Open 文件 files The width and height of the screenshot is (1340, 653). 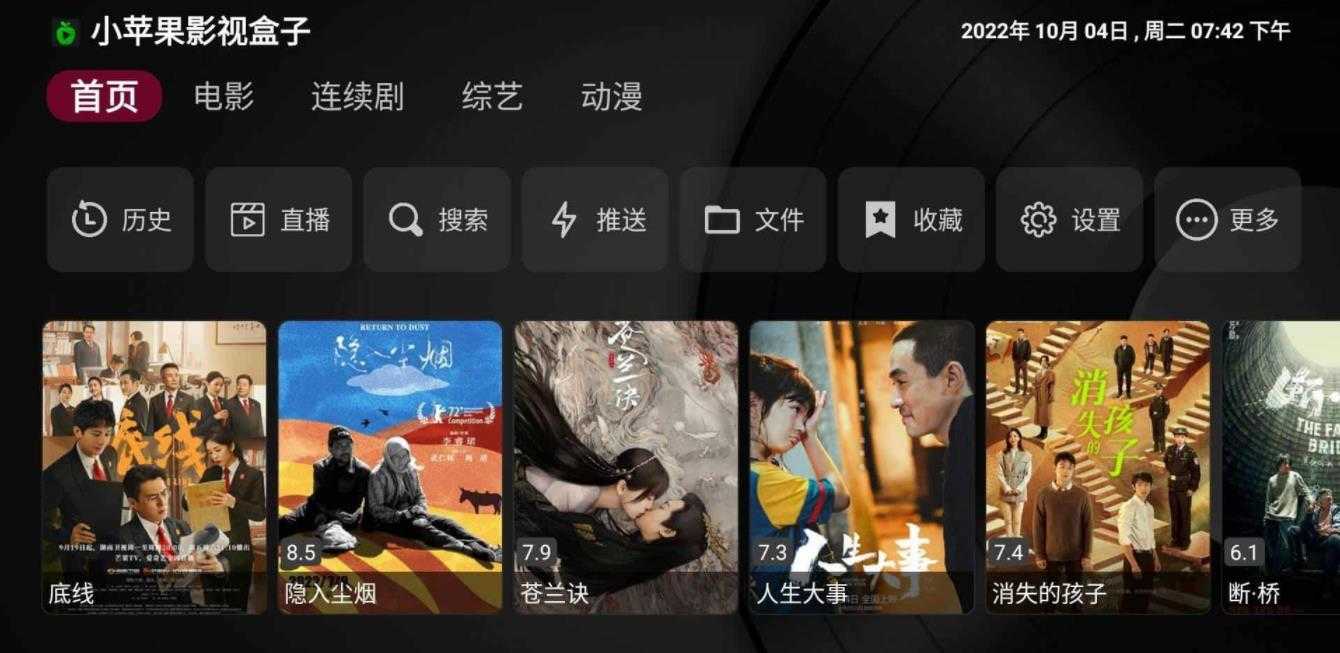pos(753,220)
